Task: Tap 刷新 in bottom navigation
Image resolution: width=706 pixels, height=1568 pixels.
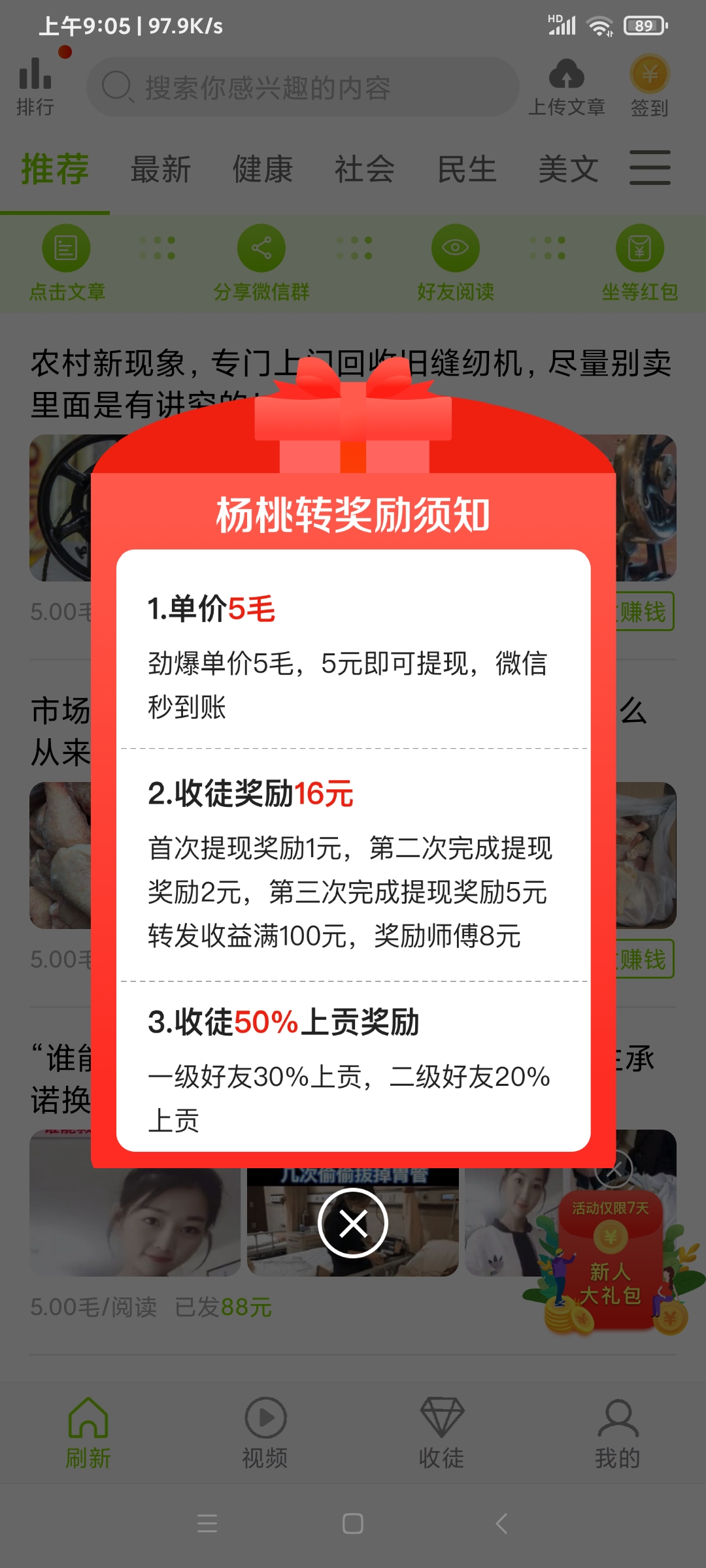Action: click(88, 1433)
